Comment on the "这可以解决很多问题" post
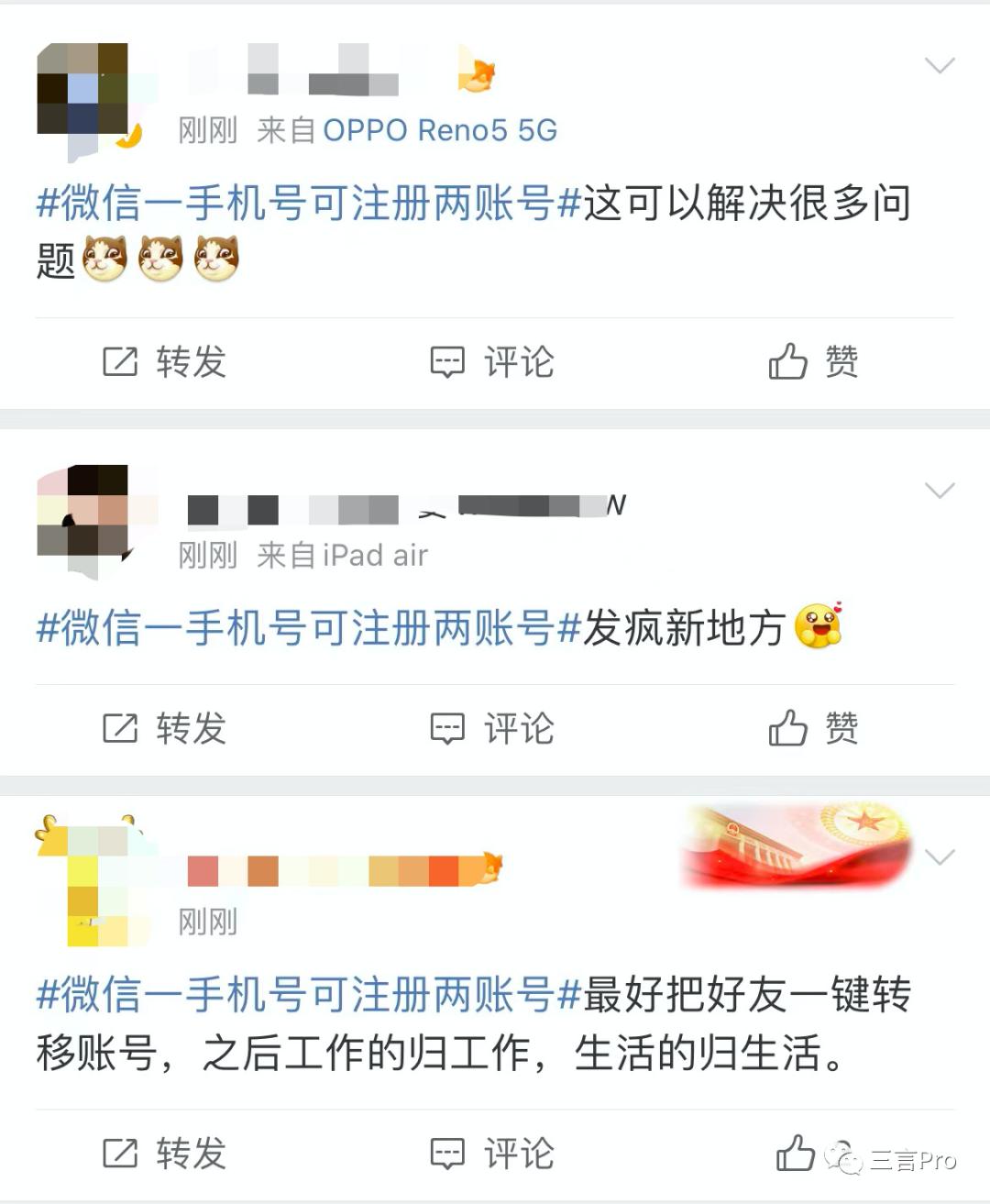Viewport: 990px width, 1204px height. click(x=492, y=362)
